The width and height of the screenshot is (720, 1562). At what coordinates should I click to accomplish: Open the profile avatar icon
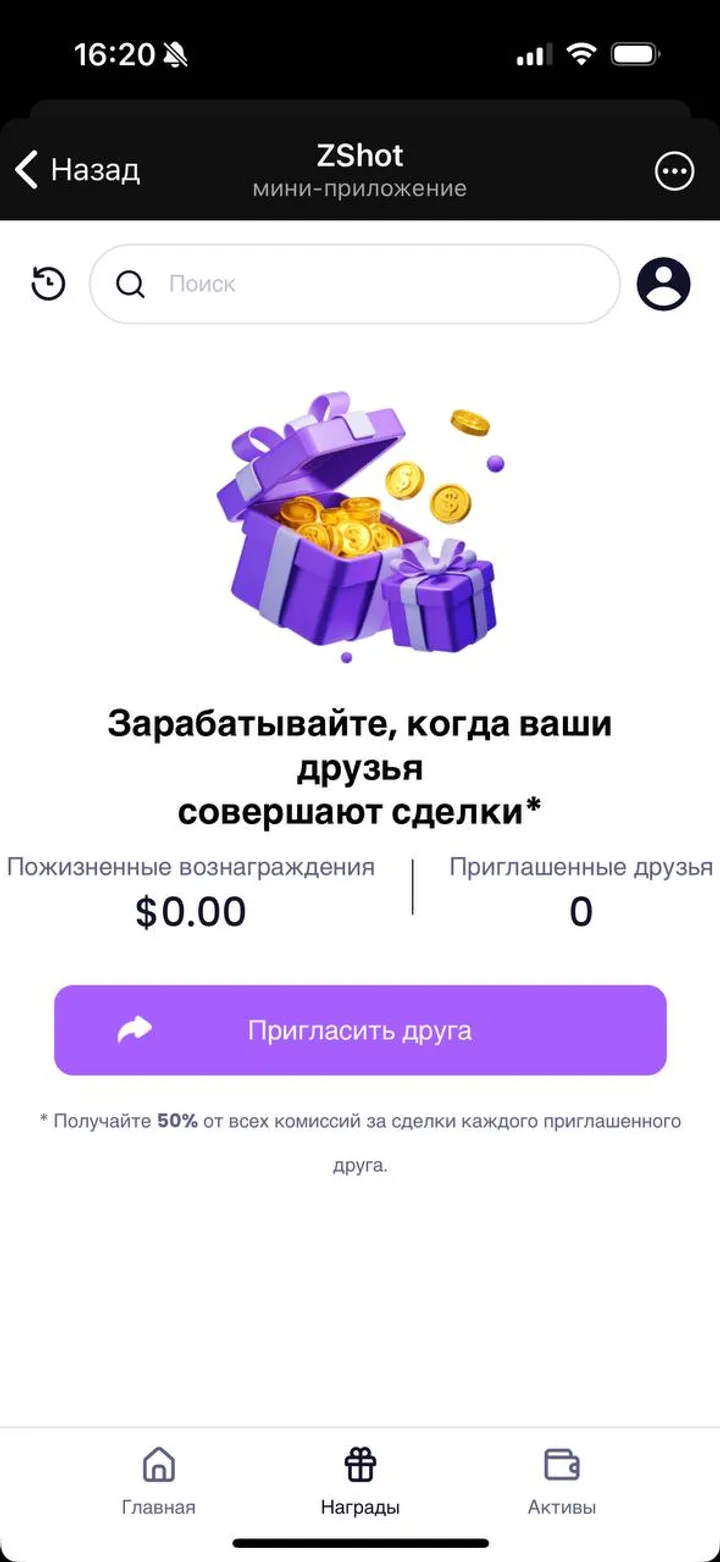(663, 284)
